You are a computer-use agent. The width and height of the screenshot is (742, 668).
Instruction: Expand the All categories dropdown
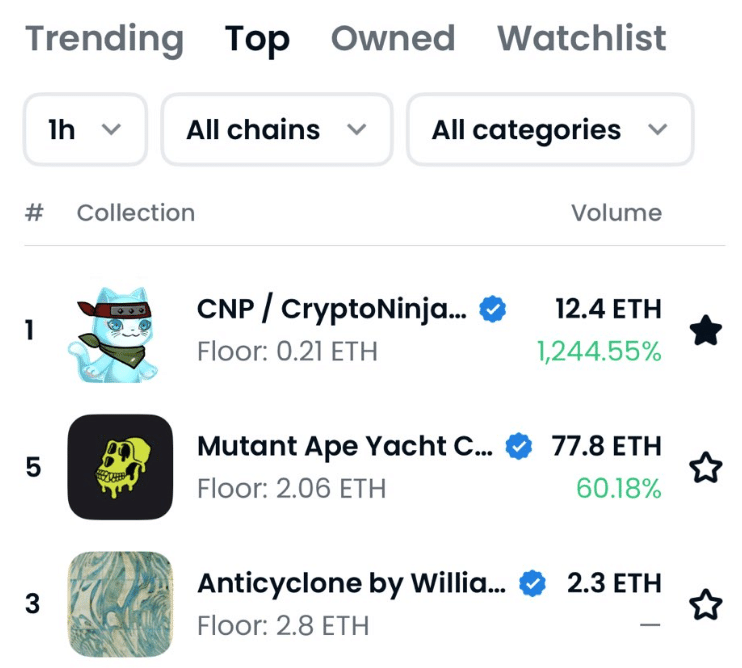[549, 130]
